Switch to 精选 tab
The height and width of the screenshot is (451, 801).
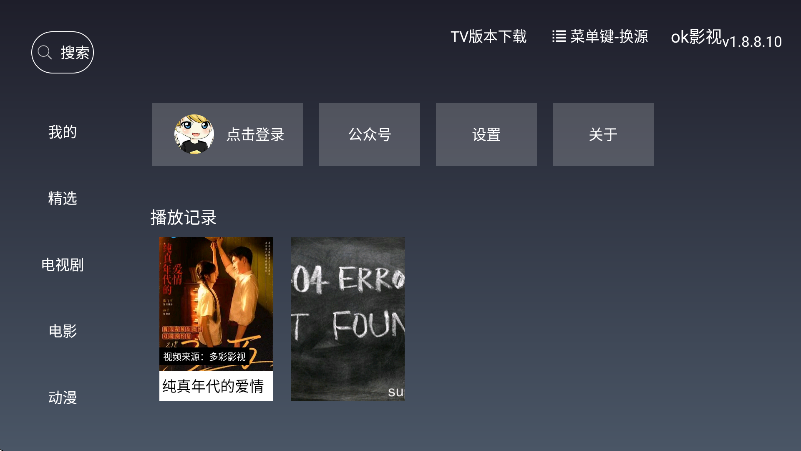pyautogui.click(x=62, y=198)
